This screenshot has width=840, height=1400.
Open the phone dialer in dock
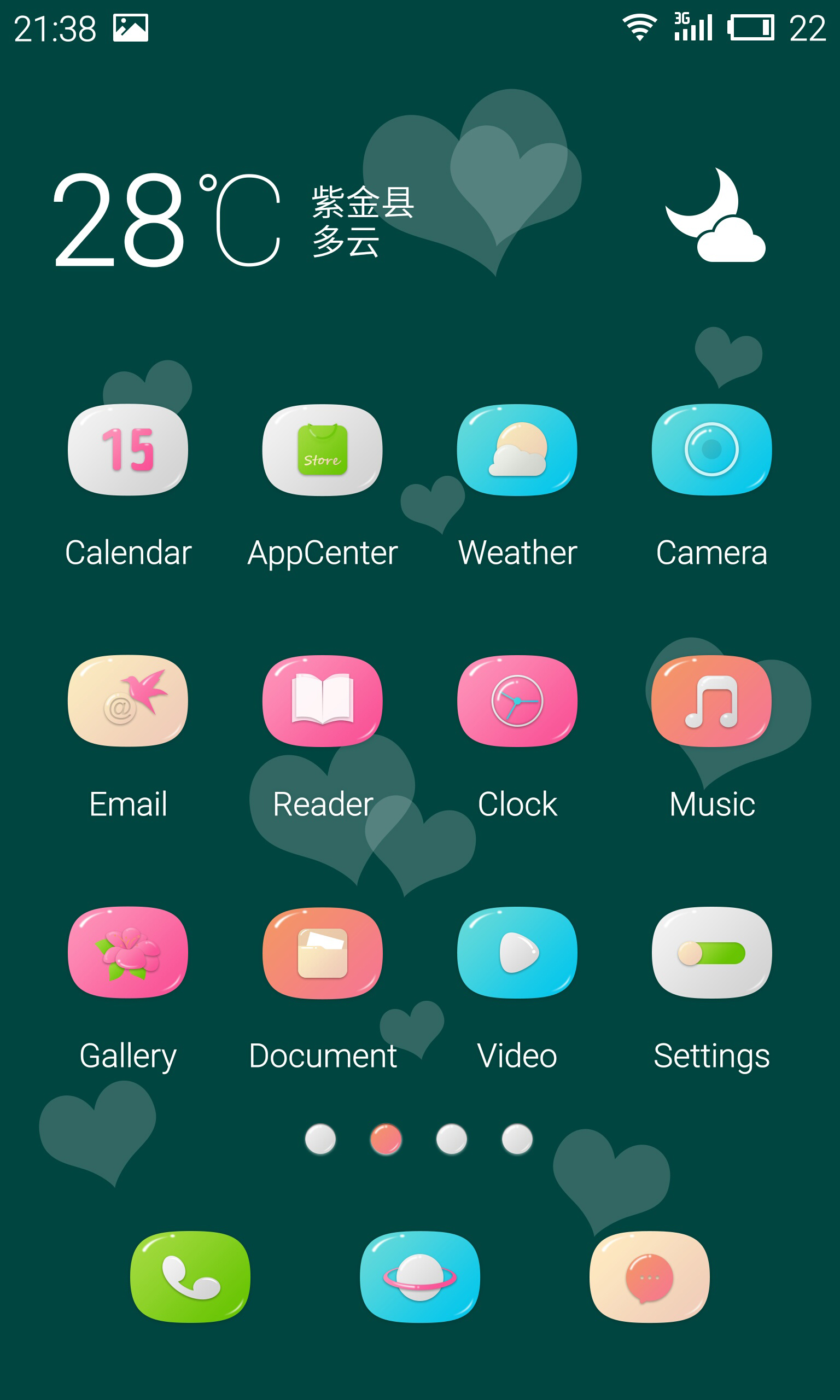pos(190,1276)
